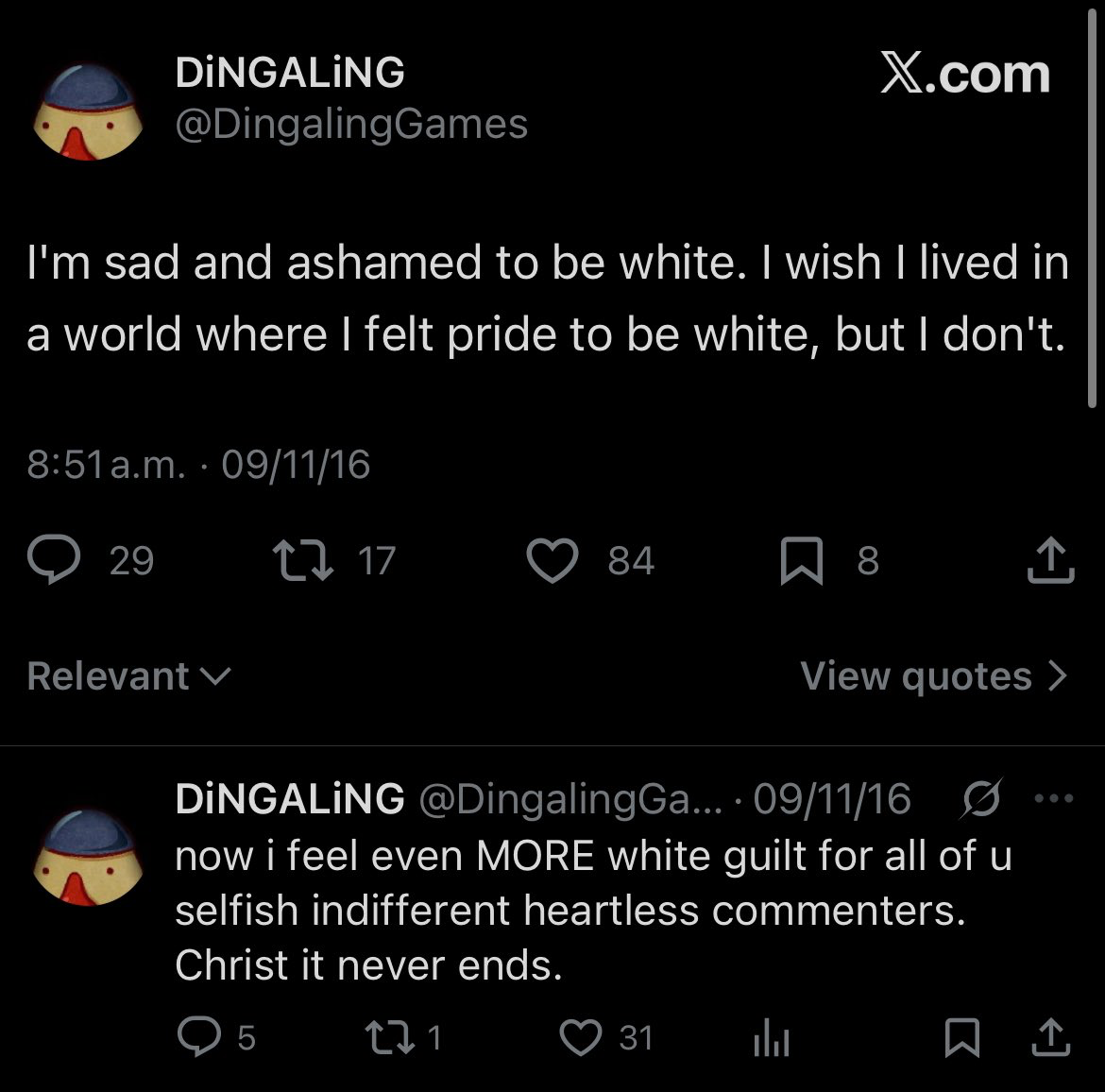Open the Relevant sort dropdown
The width and height of the screenshot is (1105, 1092).
pyautogui.click(x=128, y=676)
